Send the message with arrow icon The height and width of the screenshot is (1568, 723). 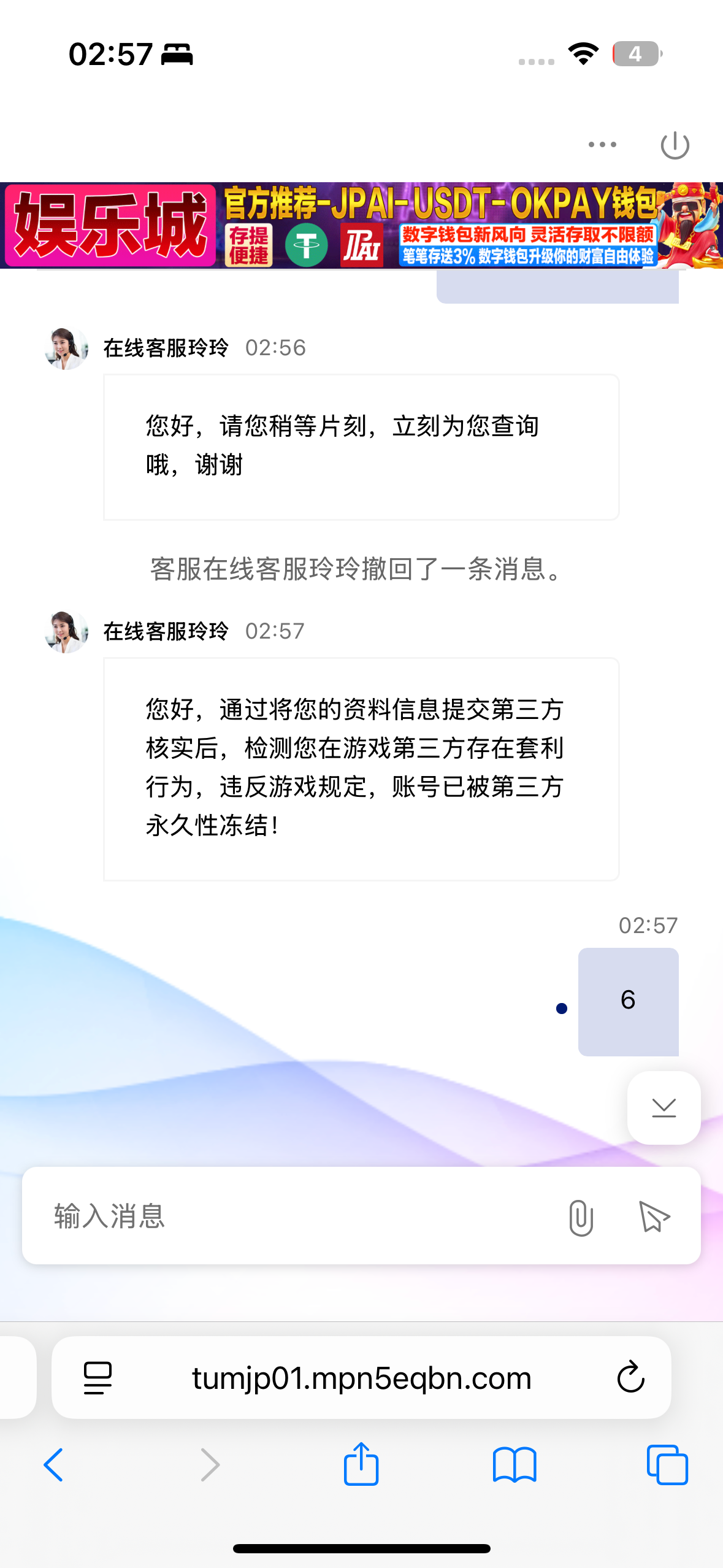coord(654,1216)
